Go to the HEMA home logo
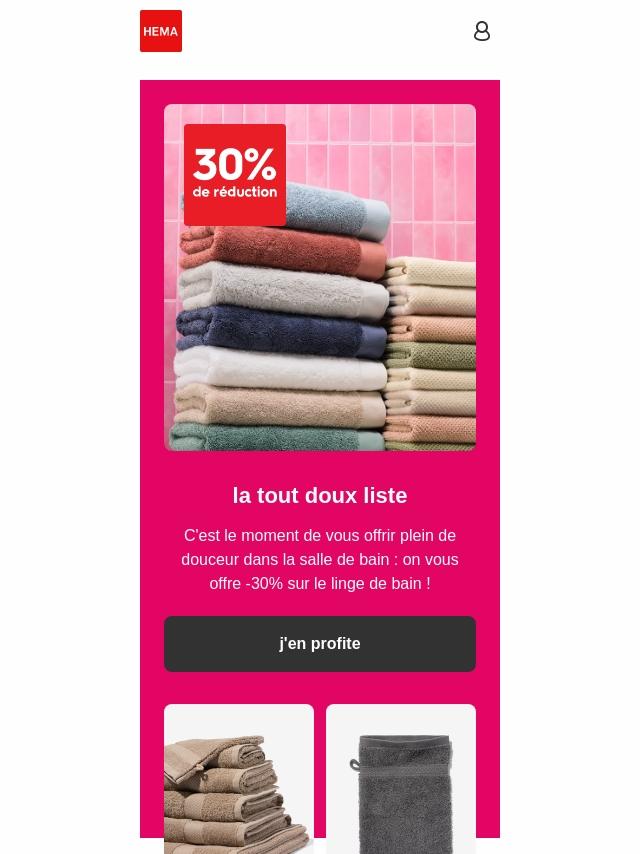Screen dimensions: 640x854 pos(161,31)
